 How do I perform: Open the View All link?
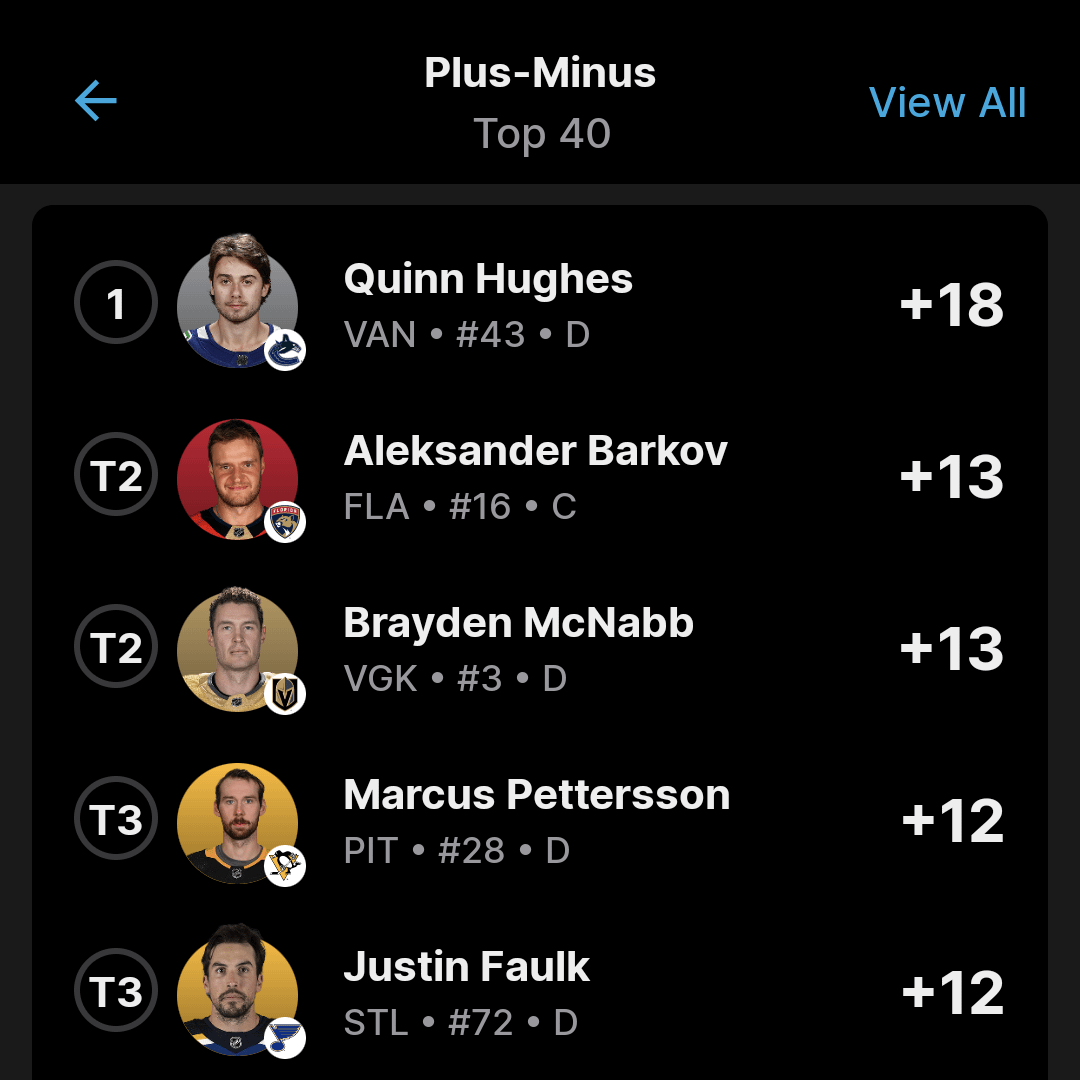947,103
